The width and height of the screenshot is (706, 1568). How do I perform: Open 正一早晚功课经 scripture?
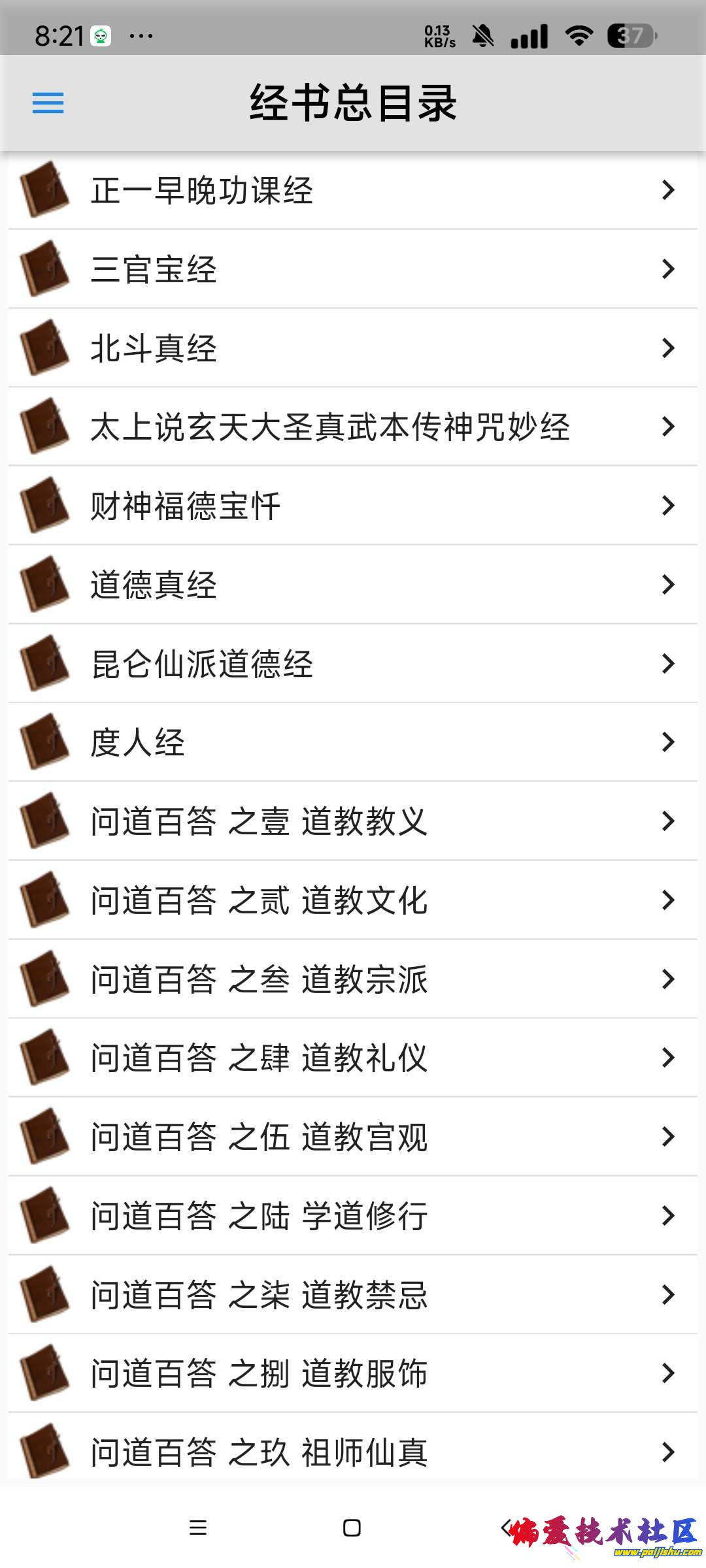coord(353,190)
